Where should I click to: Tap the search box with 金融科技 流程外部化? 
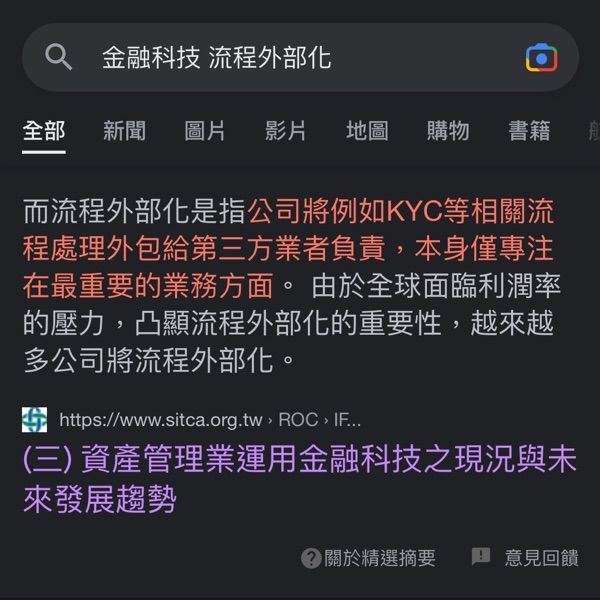pyautogui.click(x=300, y=58)
